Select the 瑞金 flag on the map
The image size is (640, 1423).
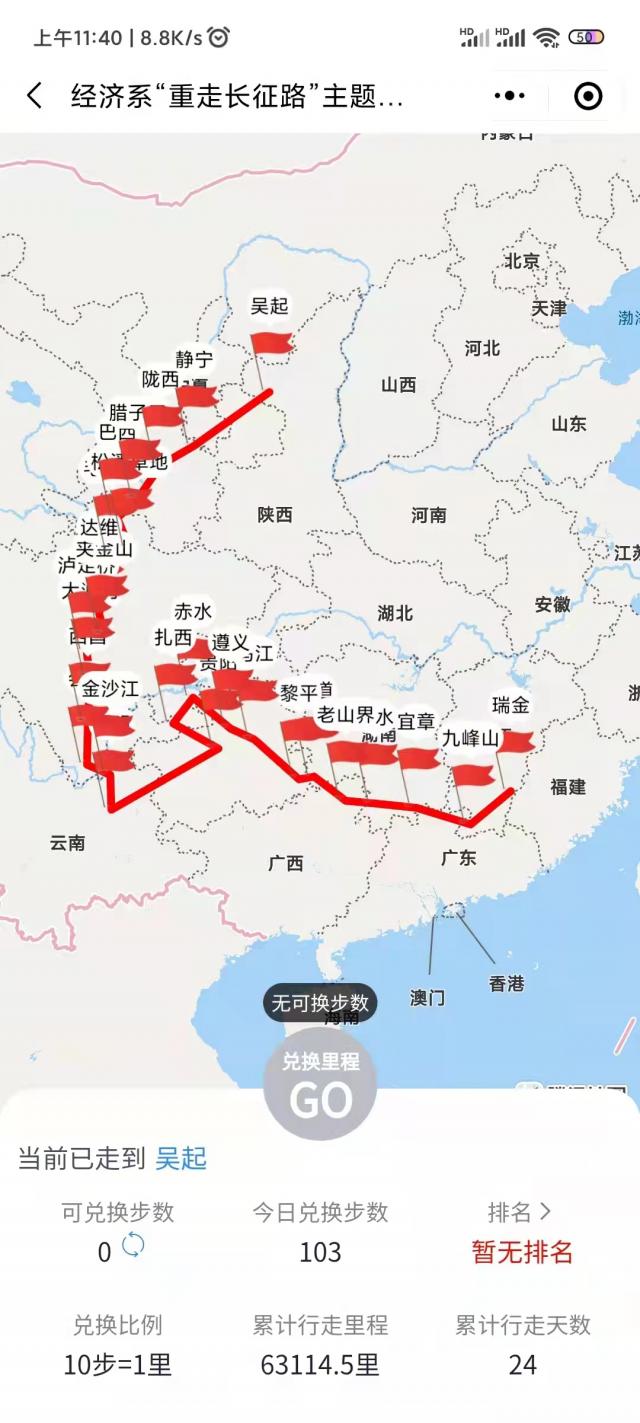click(x=518, y=740)
